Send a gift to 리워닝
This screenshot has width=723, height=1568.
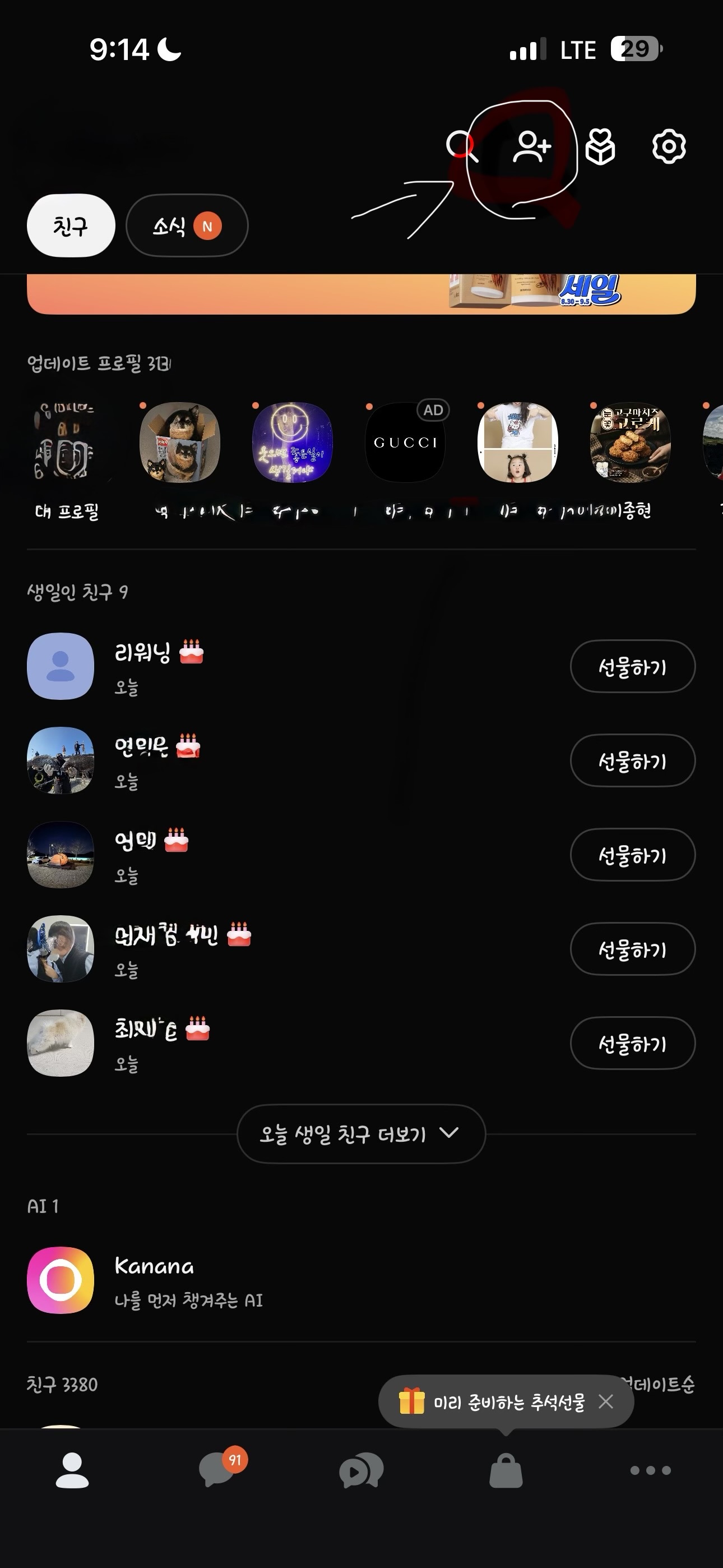(x=632, y=667)
